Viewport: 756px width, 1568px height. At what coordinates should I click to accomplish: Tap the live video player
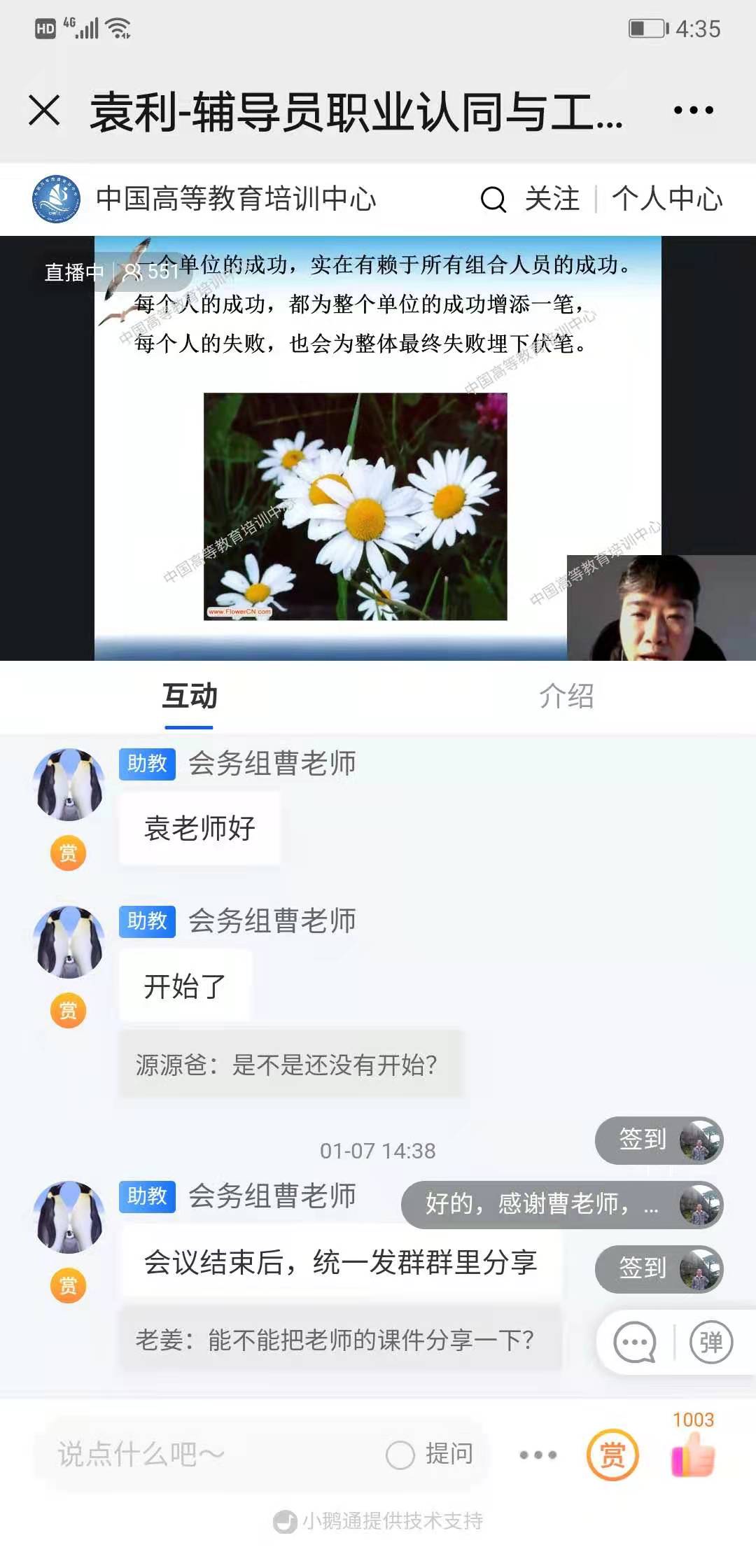point(378,448)
